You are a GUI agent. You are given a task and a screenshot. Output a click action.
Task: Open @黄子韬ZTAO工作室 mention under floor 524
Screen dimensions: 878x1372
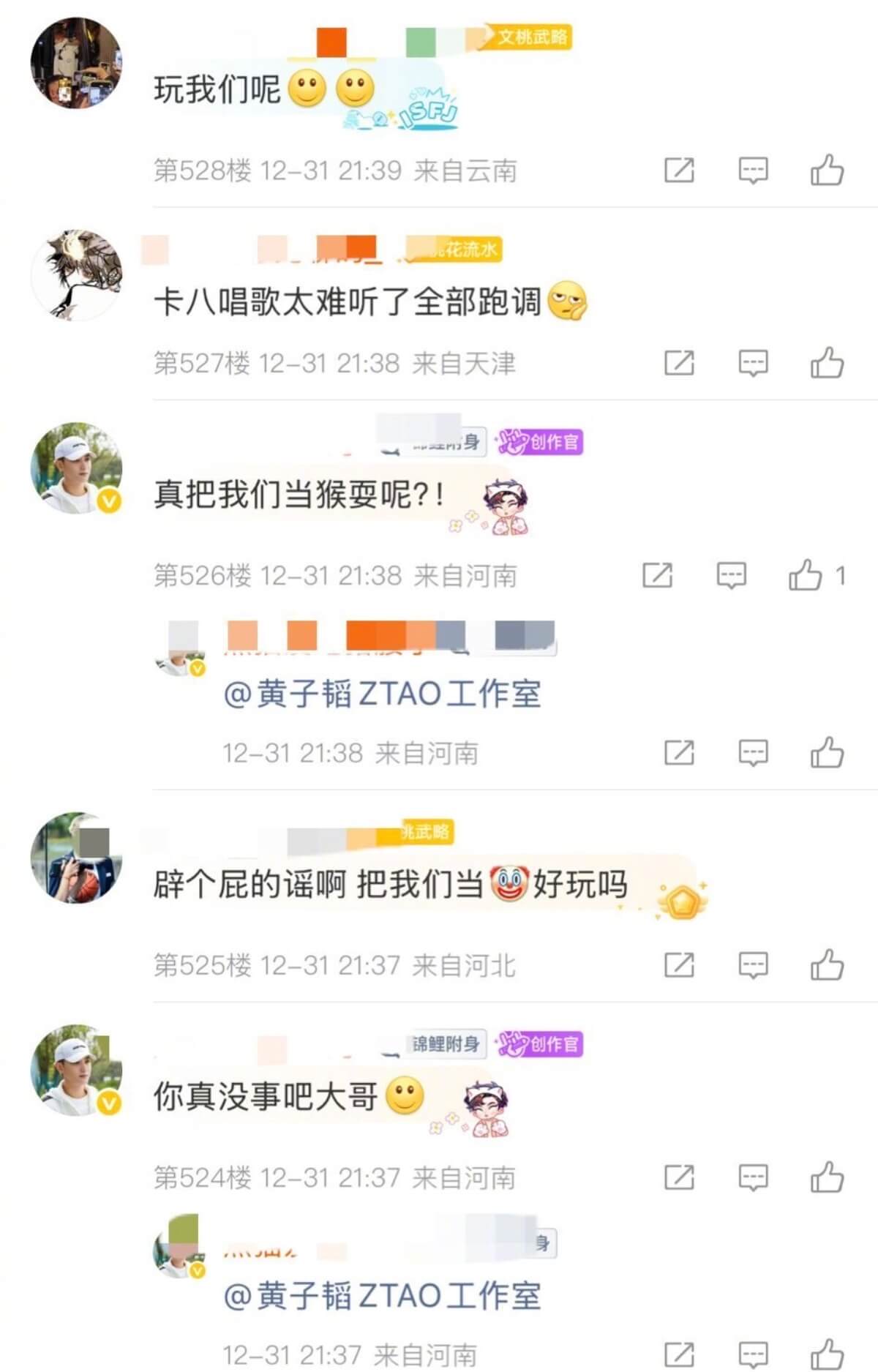(x=382, y=1296)
